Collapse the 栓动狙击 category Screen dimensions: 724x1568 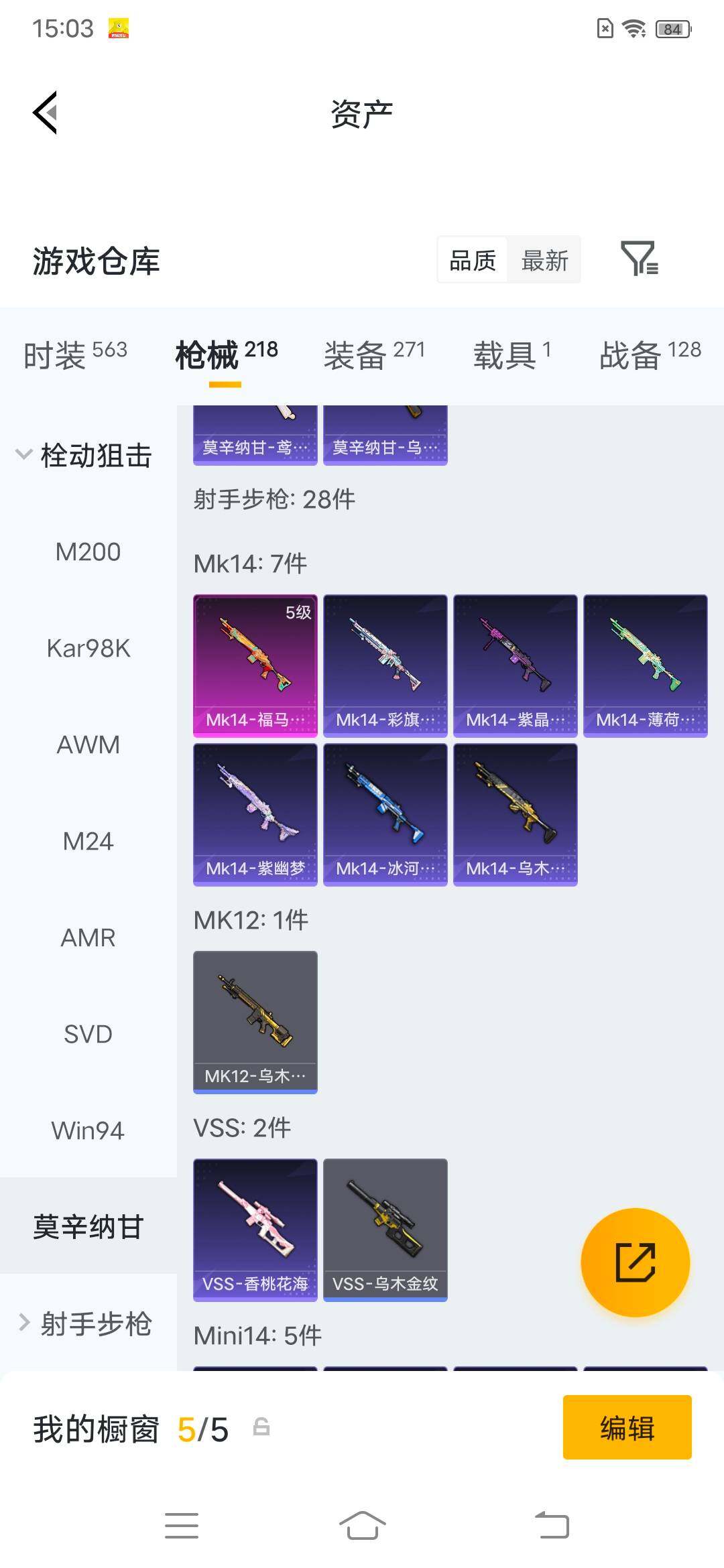84,456
